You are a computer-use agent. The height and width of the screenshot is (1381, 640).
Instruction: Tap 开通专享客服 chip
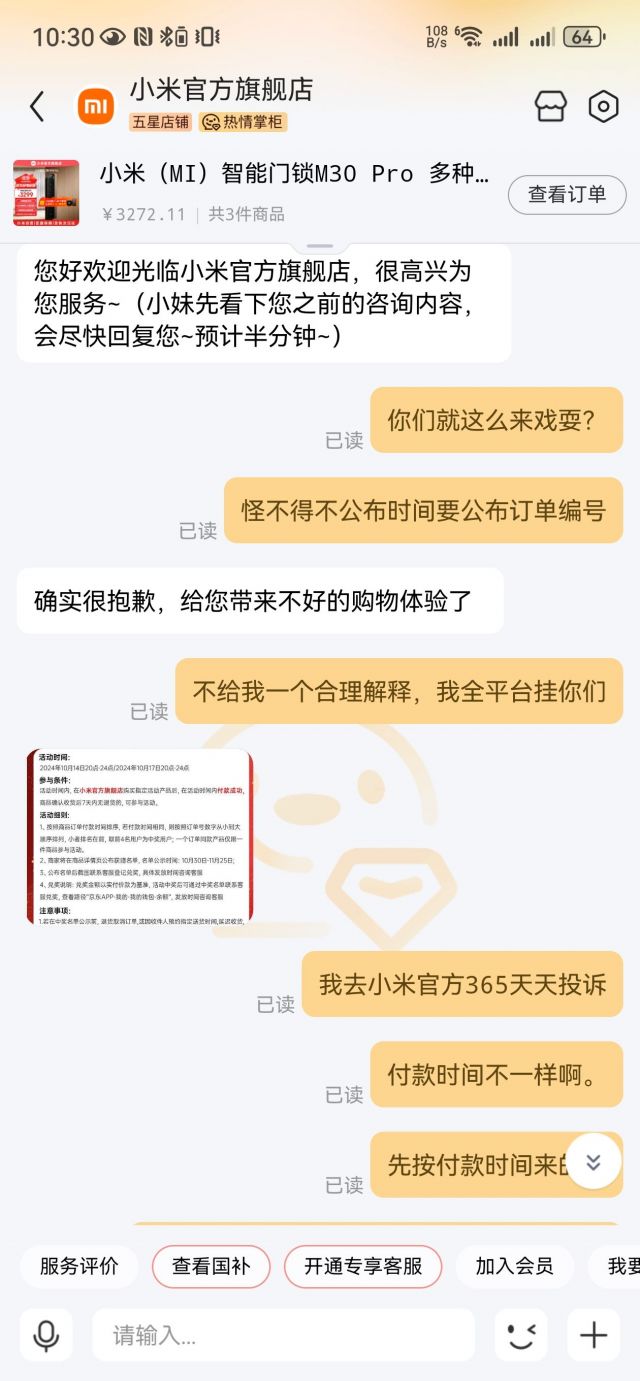pyautogui.click(x=363, y=1266)
